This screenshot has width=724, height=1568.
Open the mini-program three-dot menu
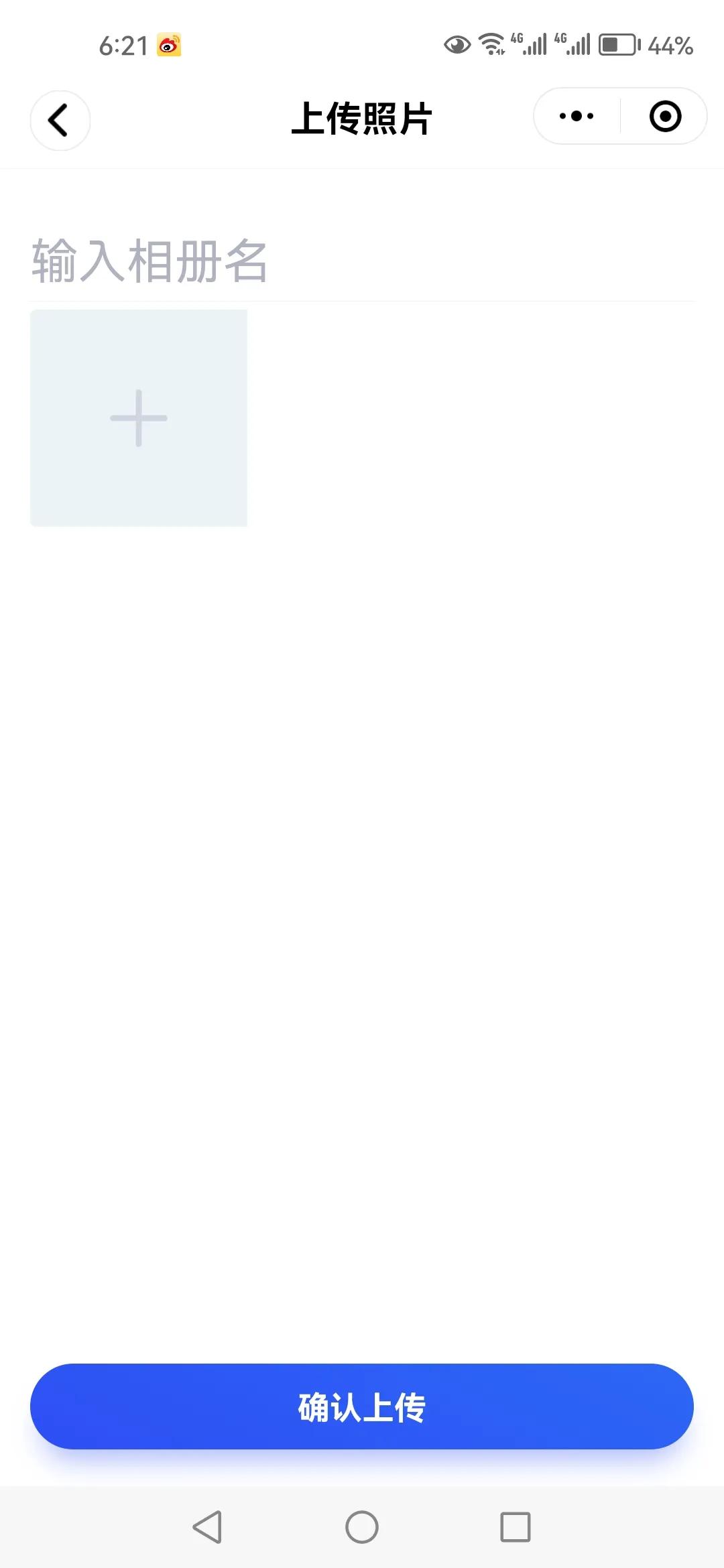pyautogui.click(x=577, y=117)
